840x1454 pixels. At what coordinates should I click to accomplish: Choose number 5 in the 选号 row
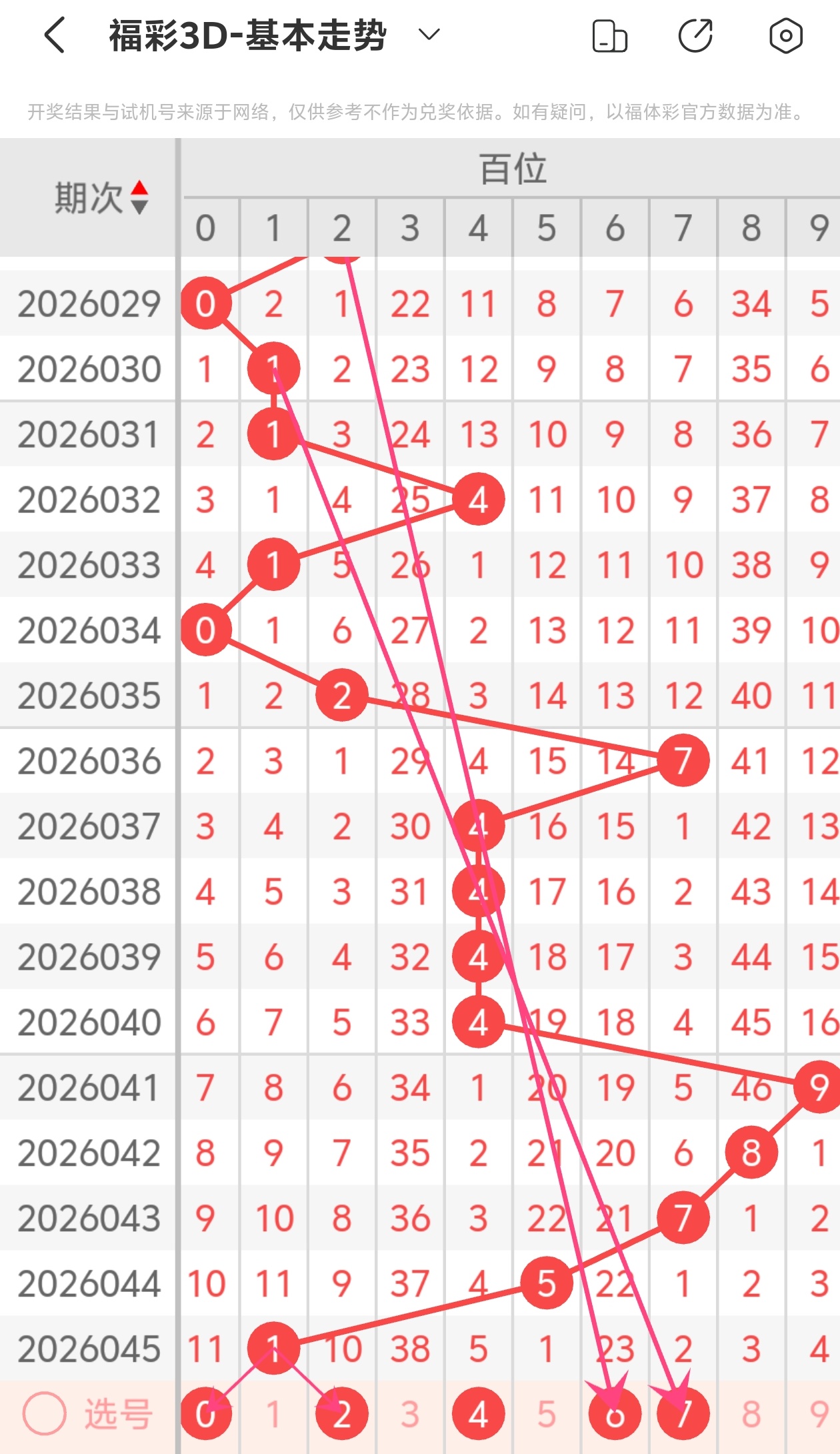[x=547, y=1413]
